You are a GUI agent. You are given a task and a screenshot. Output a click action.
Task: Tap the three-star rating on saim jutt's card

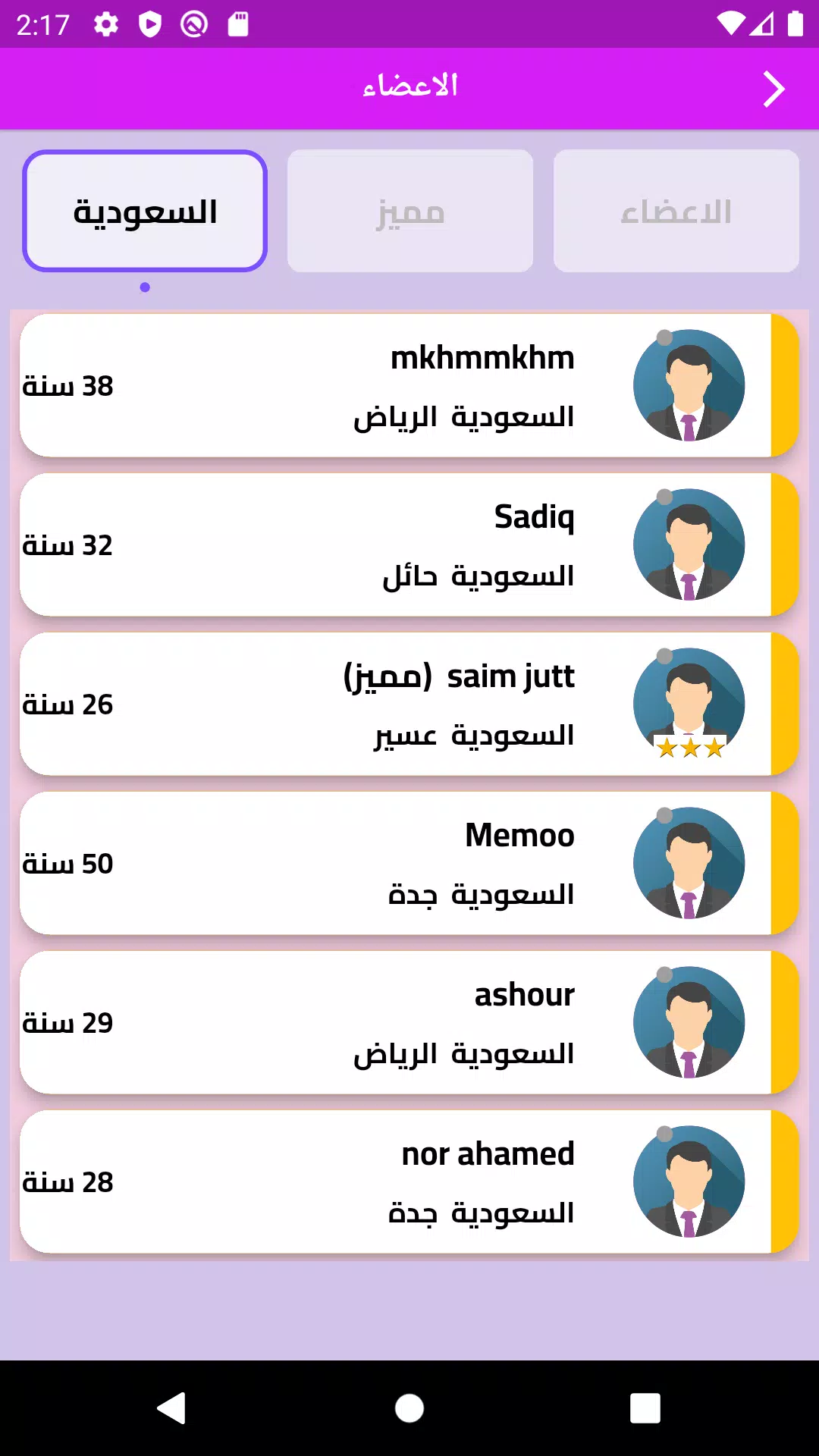click(689, 747)
